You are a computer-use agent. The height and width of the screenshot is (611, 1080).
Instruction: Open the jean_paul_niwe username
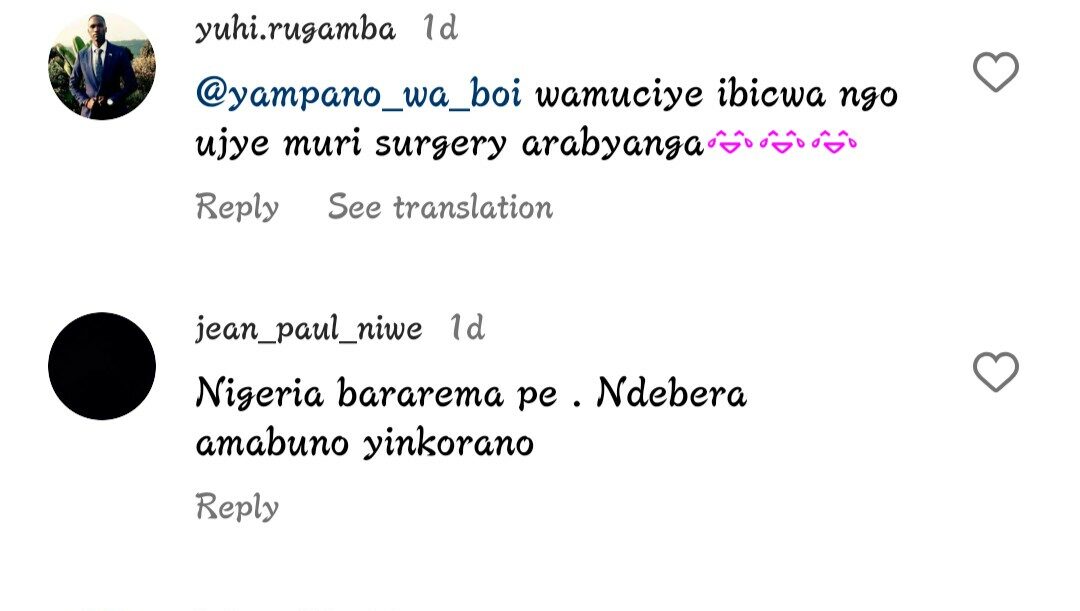(x=309, y=328)
